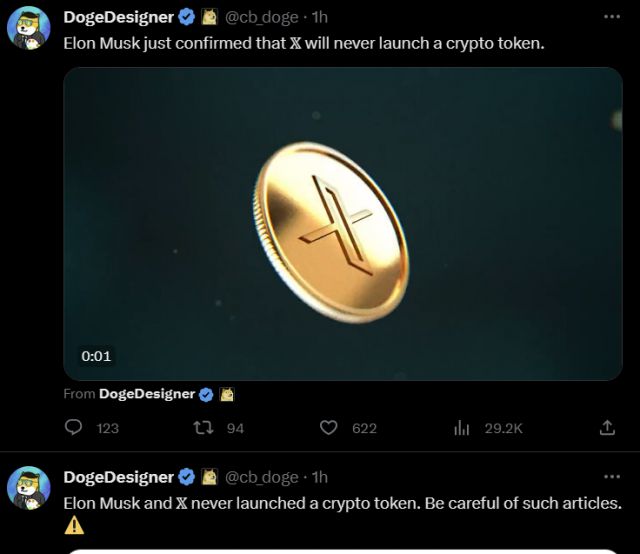Open the 'From DogeDesigner' video source link

[146, 393]
